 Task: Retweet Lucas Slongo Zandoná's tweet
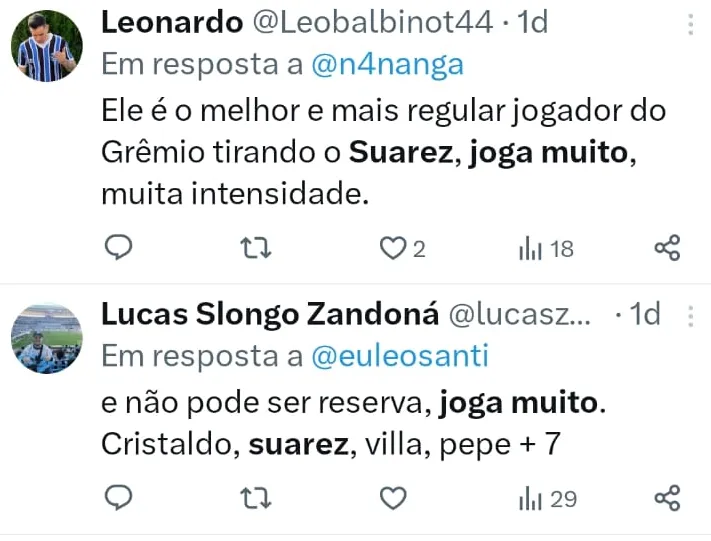[257, 498]
